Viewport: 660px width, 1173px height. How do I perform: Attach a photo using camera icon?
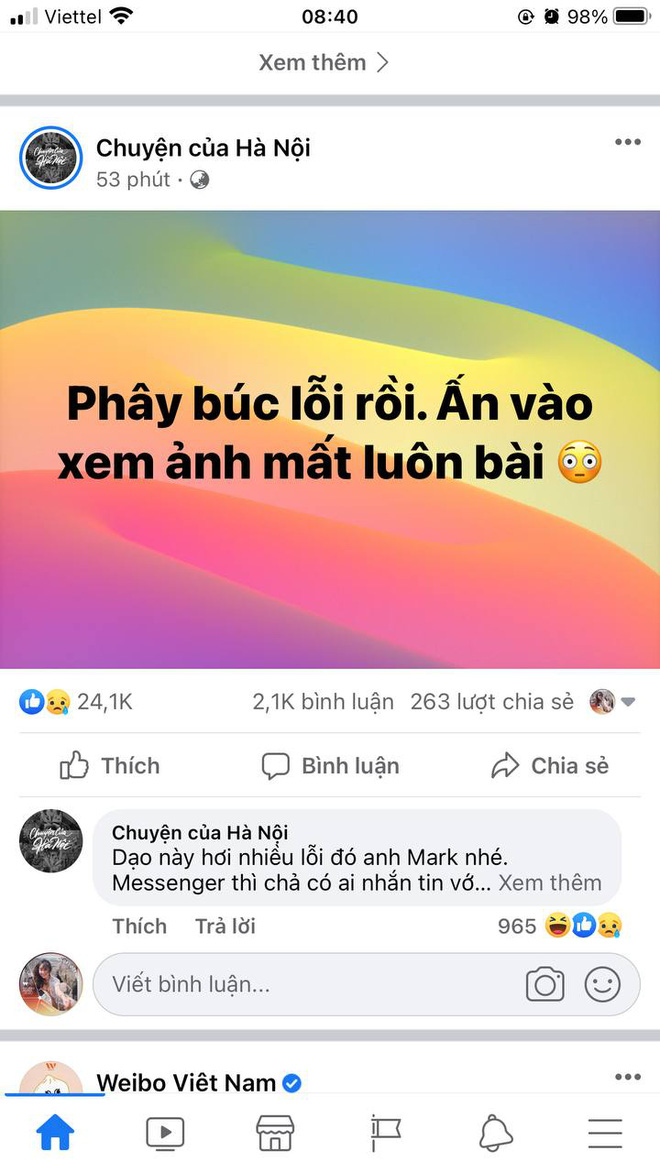tap(545, 985)
